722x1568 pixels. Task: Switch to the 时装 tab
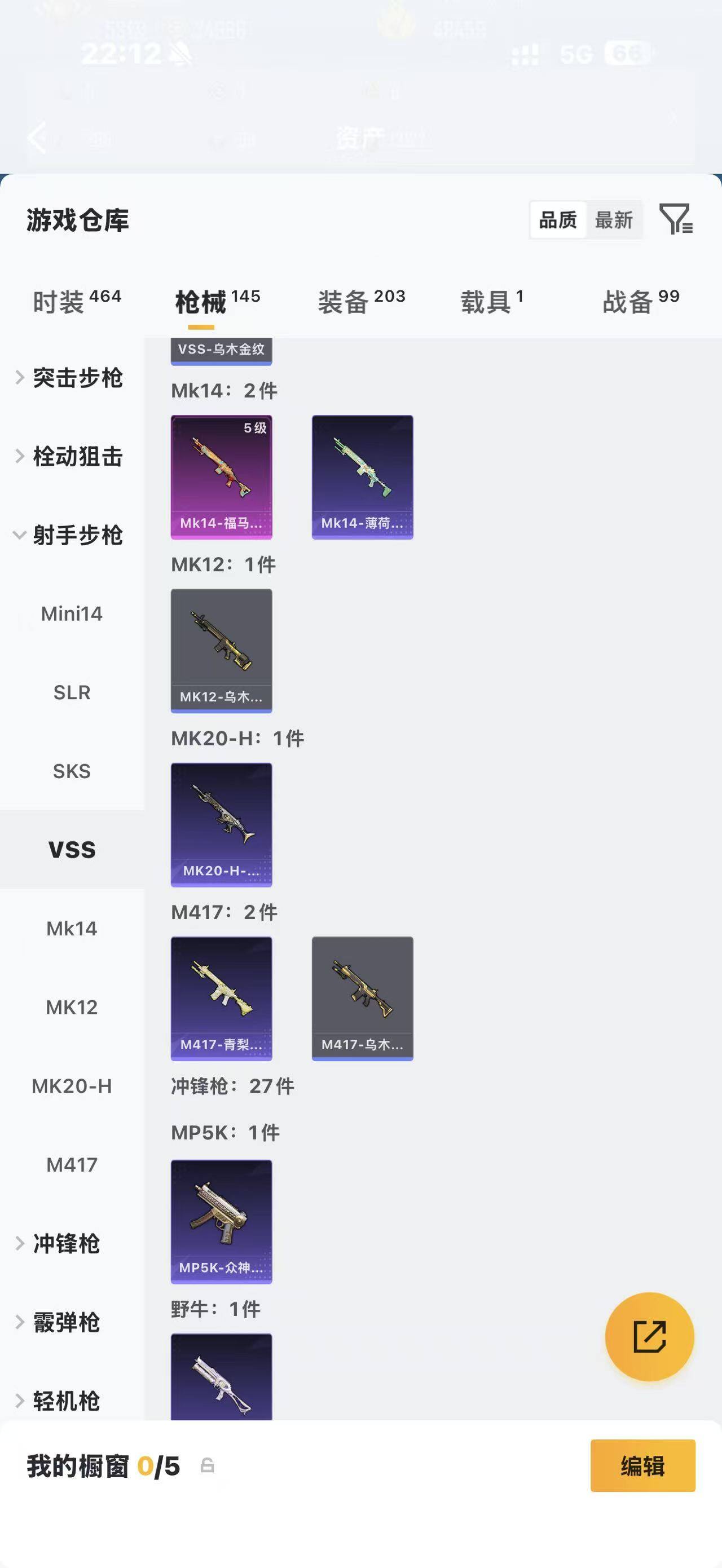pyautogui.click(x=77, y=301)
